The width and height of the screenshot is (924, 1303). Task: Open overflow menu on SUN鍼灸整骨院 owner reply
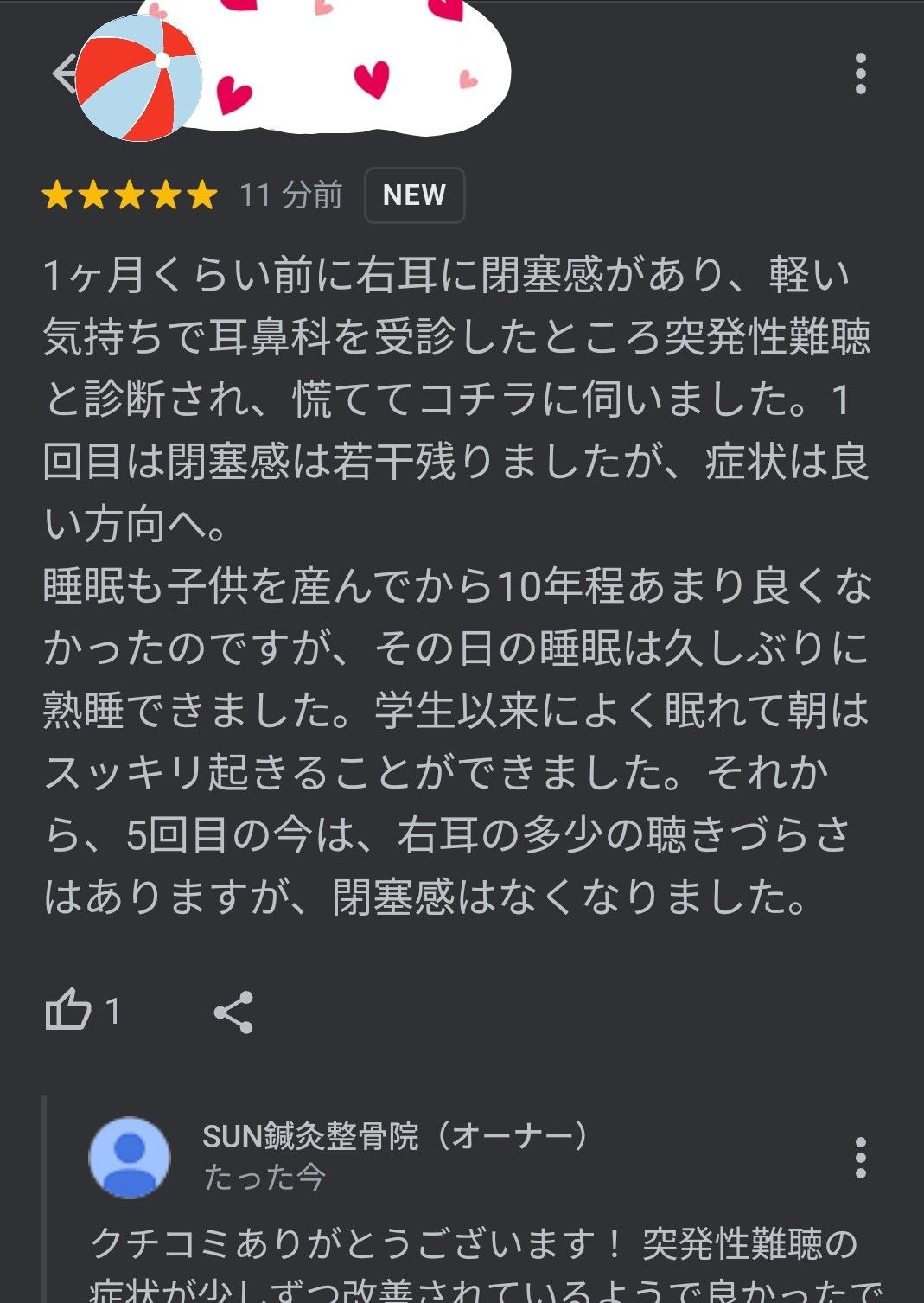click(860, 1158)
